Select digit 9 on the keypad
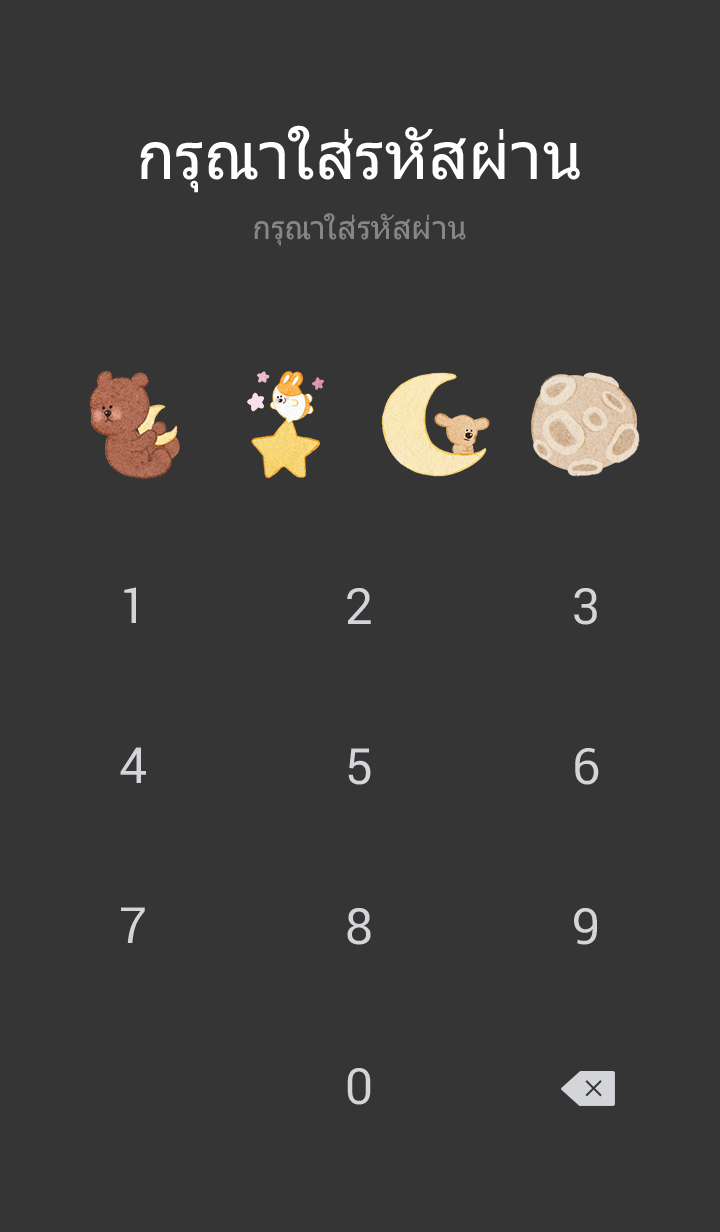 (586, 927)
